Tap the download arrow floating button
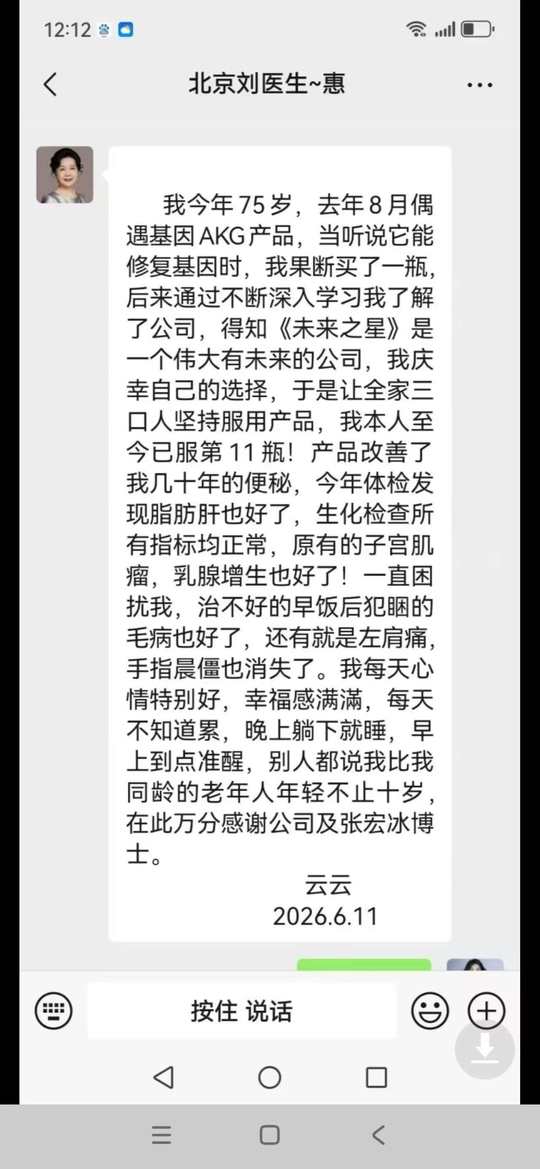 point(486,1050)
